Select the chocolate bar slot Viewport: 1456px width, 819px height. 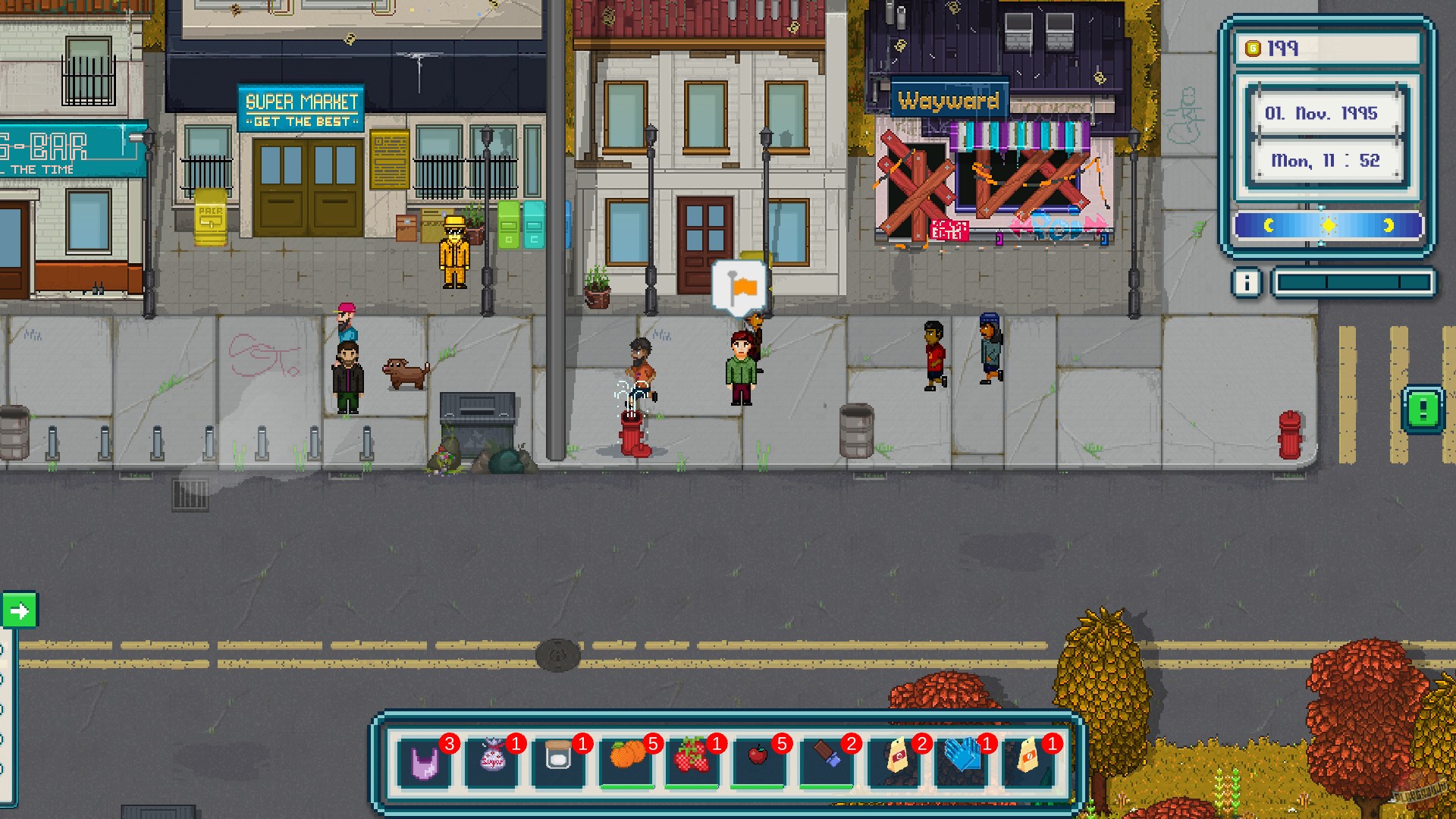[x=827, y=760]
